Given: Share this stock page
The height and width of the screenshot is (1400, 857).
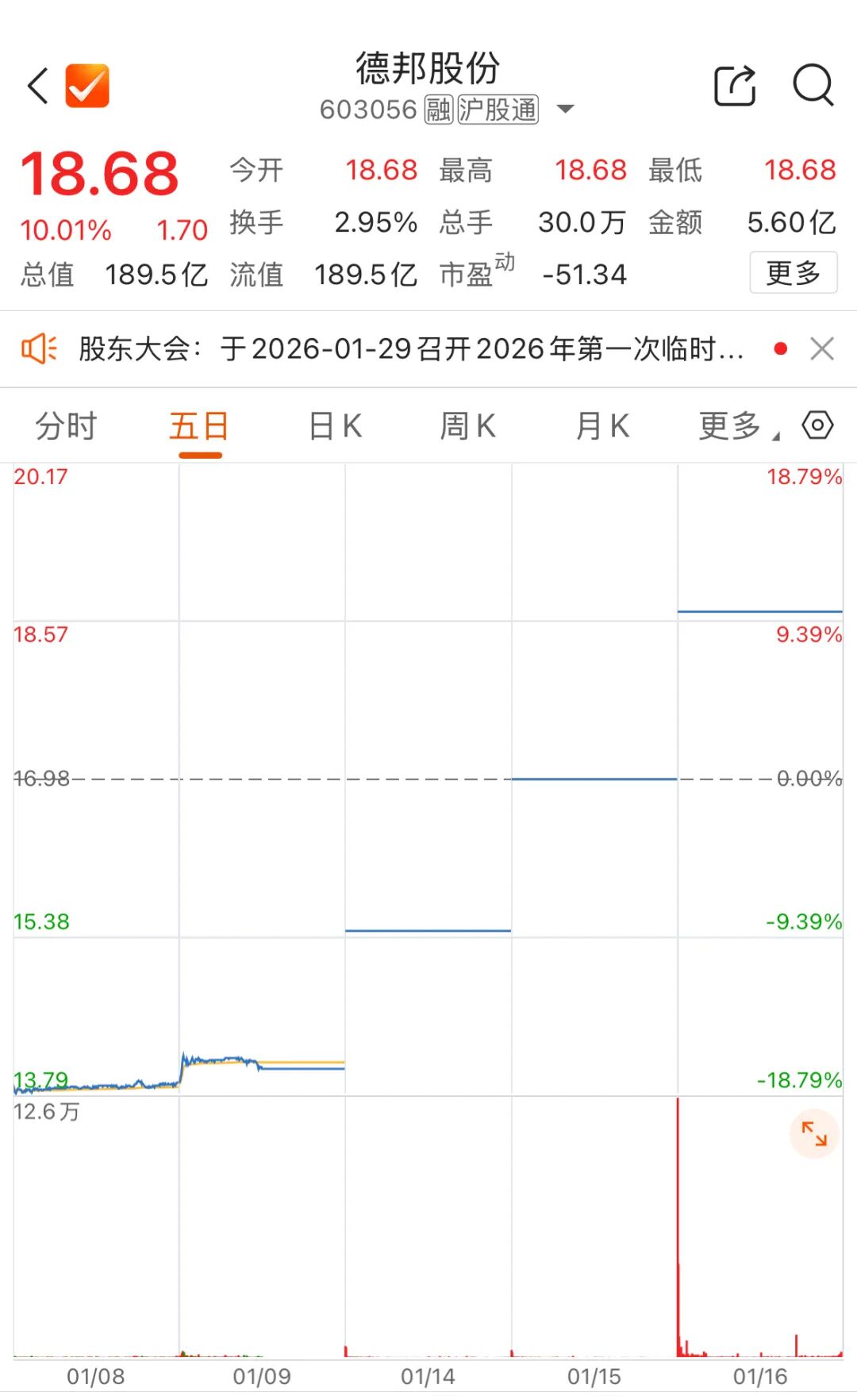Looking at the screenshot, I should click(x=735, y=86).
